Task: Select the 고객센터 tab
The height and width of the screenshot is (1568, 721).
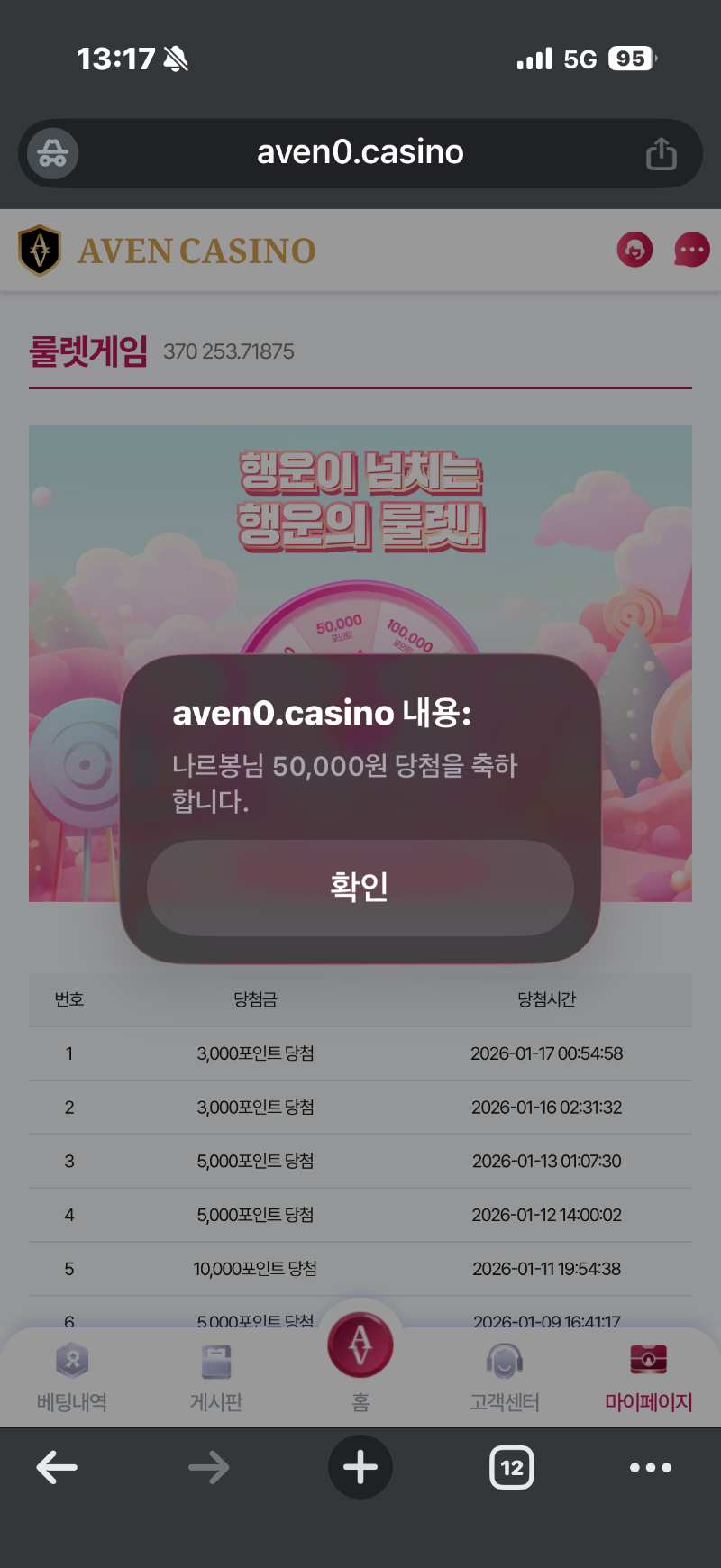Action: (x=505, y=1377)
